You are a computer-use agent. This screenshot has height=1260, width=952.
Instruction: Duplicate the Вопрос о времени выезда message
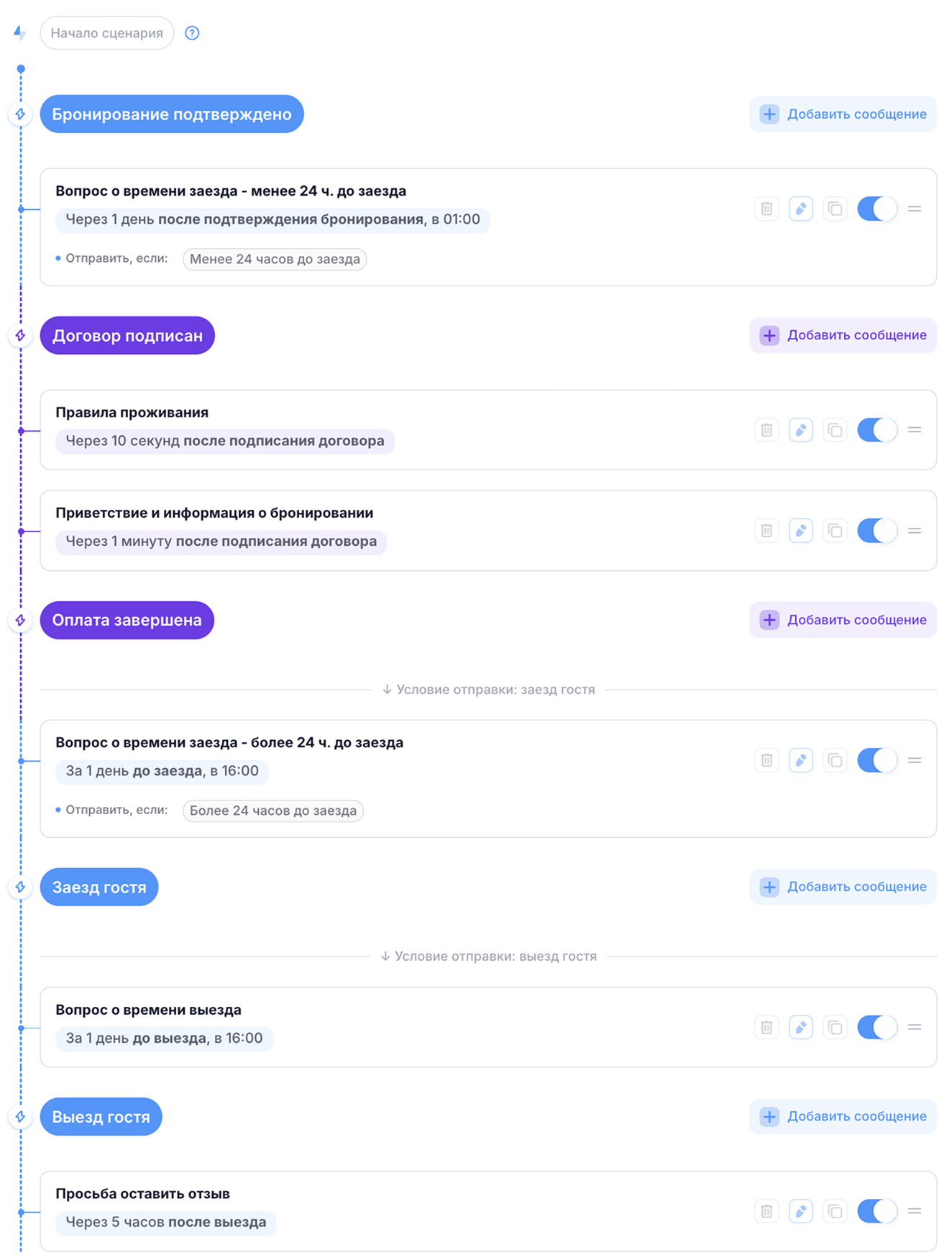[835, 1027]
